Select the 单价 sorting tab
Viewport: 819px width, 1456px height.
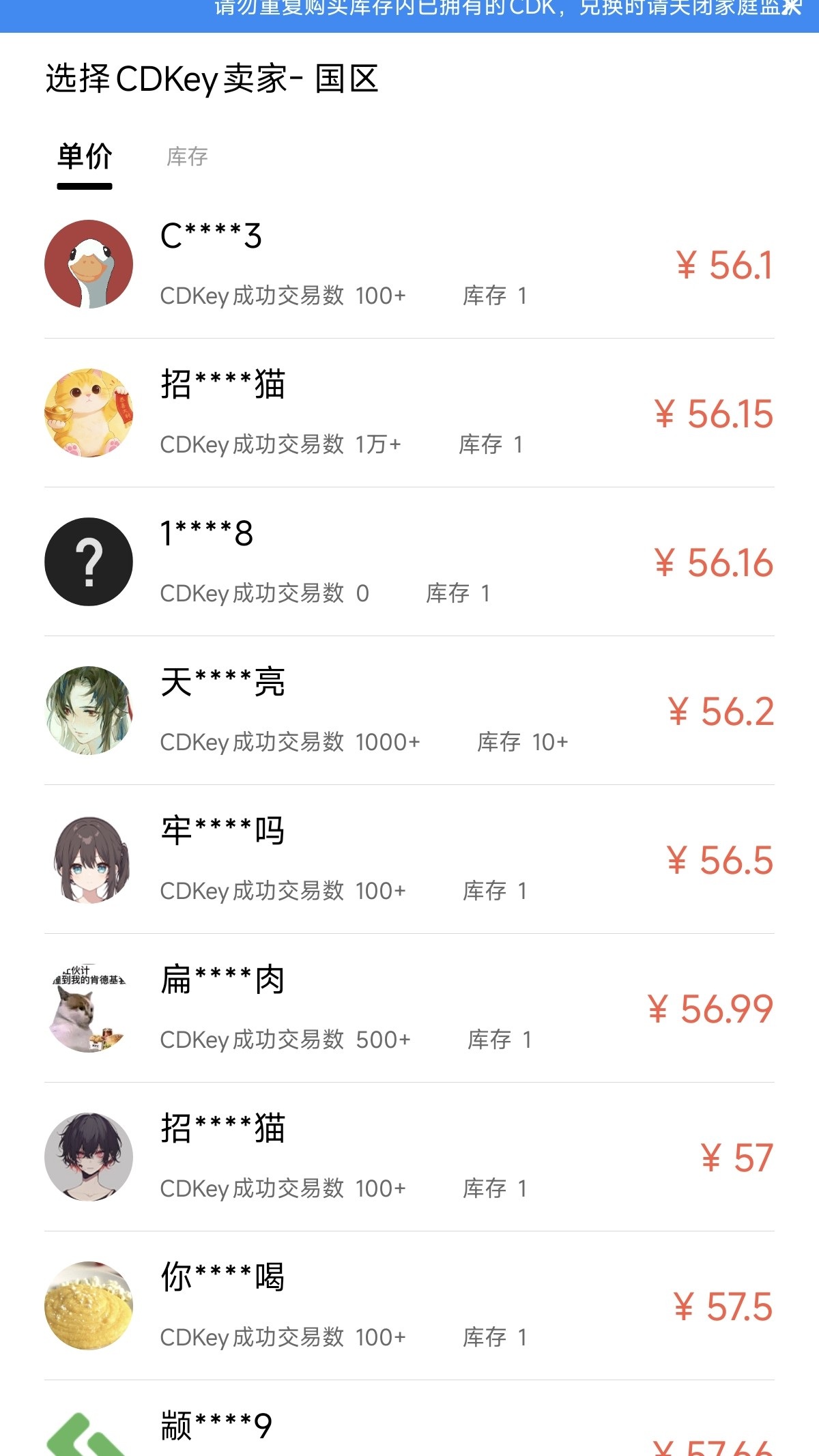point(85,157)
